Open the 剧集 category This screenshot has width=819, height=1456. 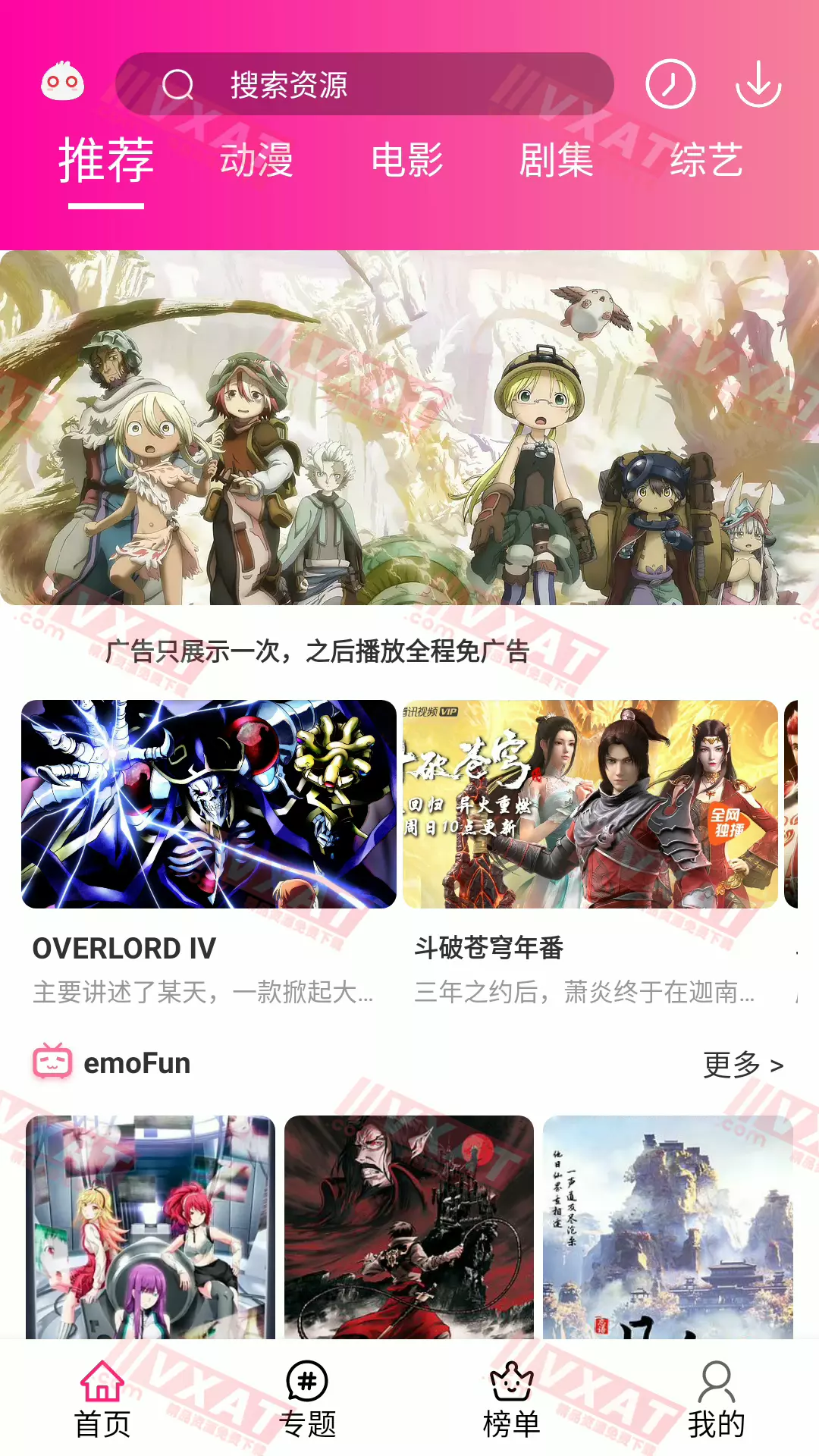(558, 161)
